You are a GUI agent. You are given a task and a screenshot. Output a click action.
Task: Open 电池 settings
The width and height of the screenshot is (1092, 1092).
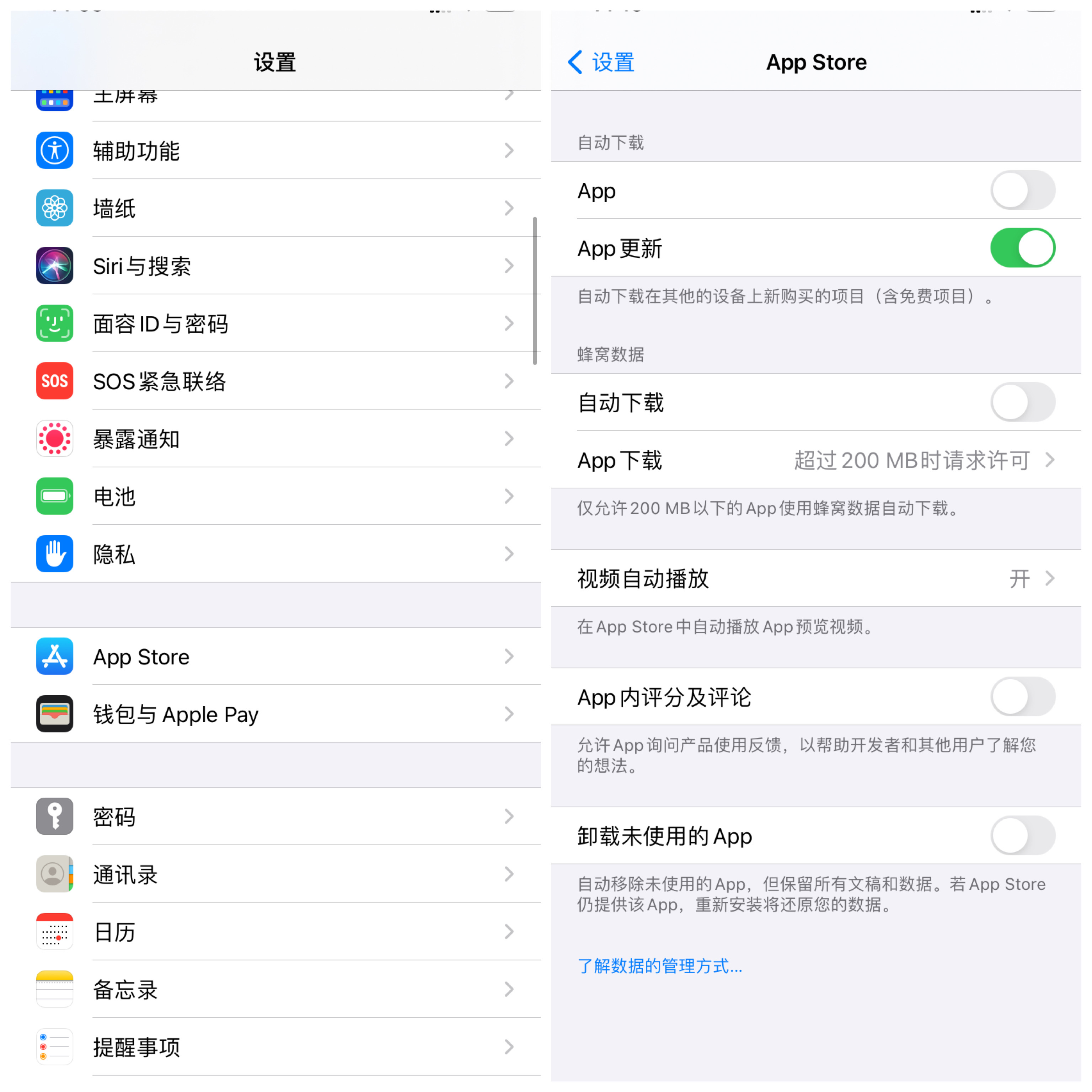pyautogui.click(x=275, y=497)
